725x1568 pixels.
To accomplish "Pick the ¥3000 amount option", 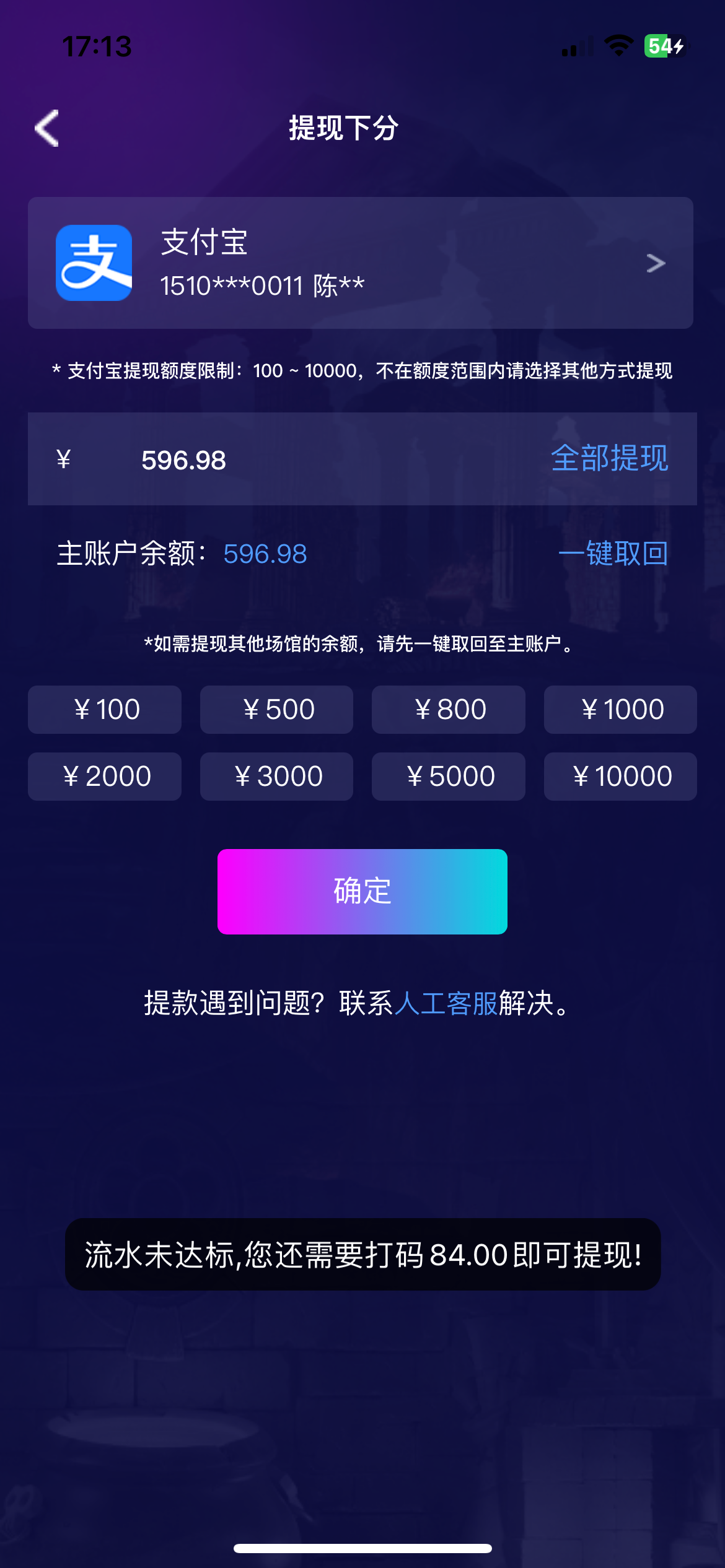I will [x=276, y=777].
